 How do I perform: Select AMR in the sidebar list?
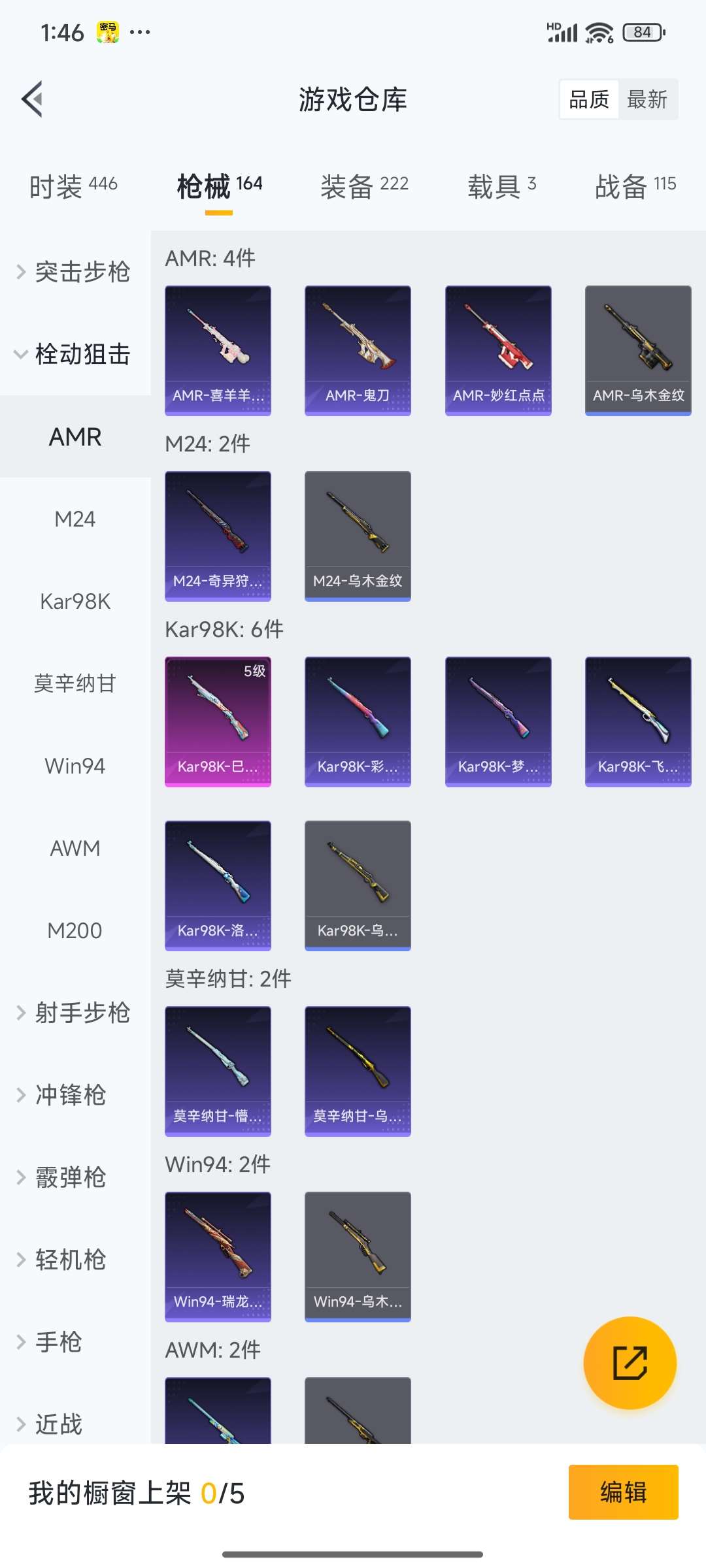pyautogui.click(x=75, y=436)
